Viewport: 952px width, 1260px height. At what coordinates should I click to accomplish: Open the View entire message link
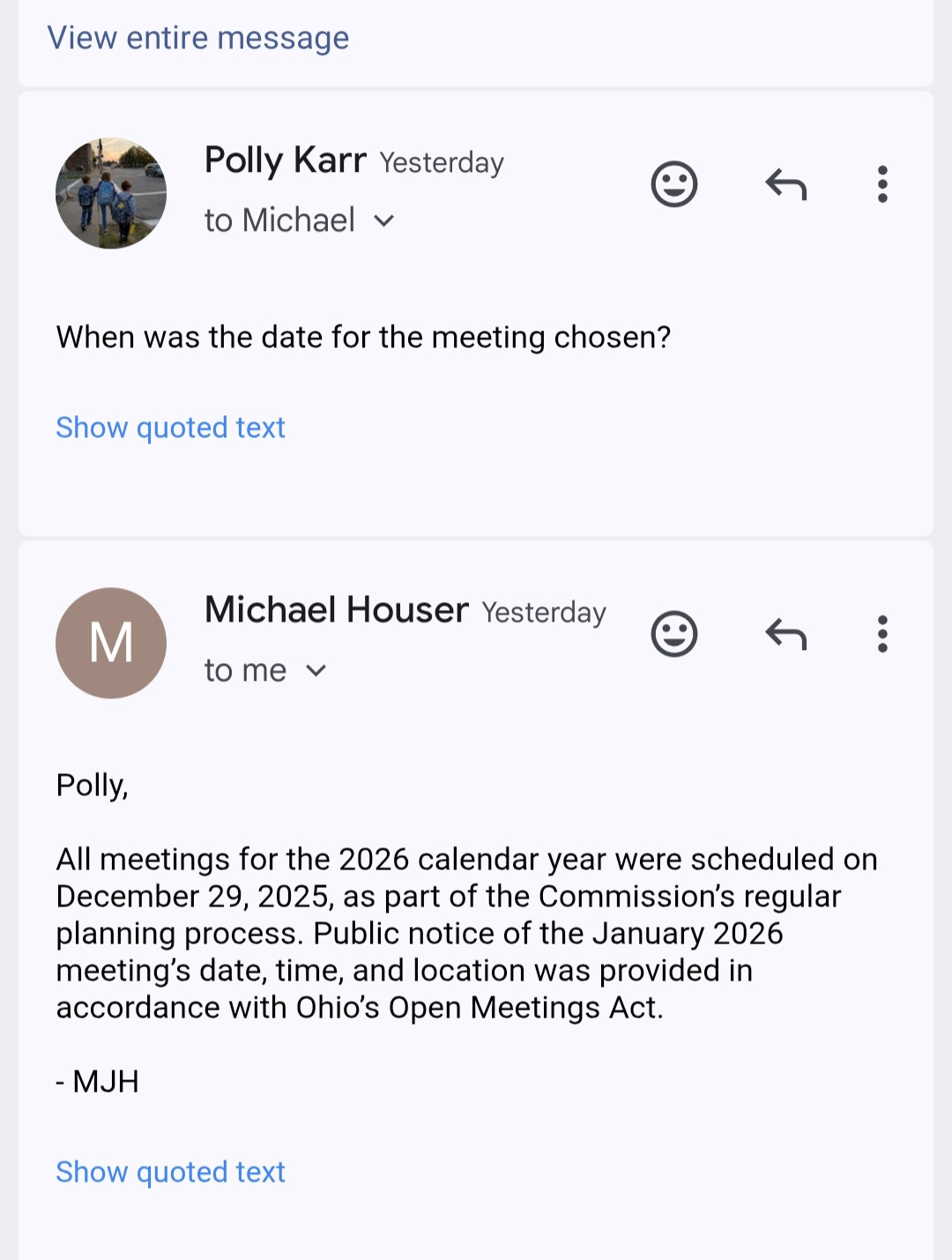(x=198, y=38)
